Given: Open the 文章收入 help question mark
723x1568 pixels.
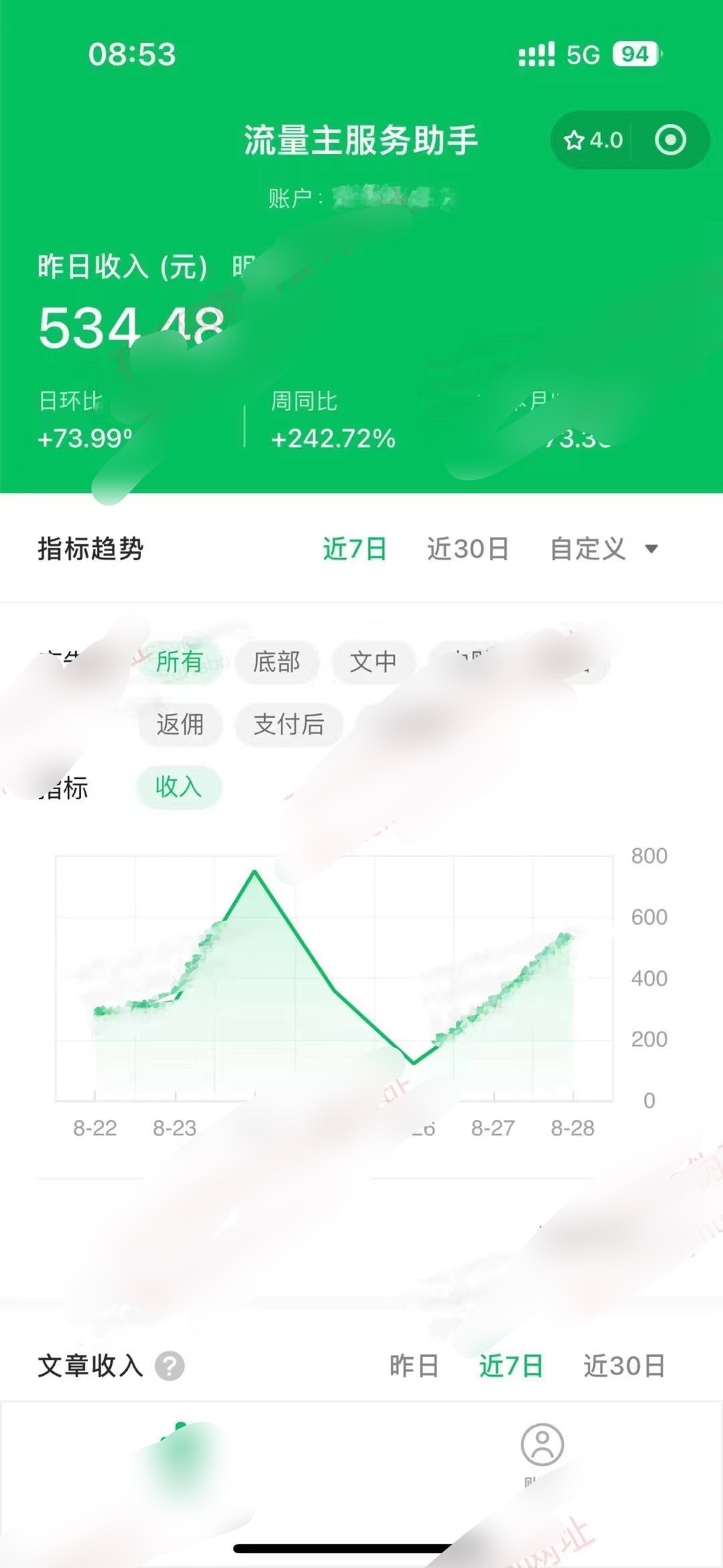Looking at the screenshot, I should (x=169, y=1366).
